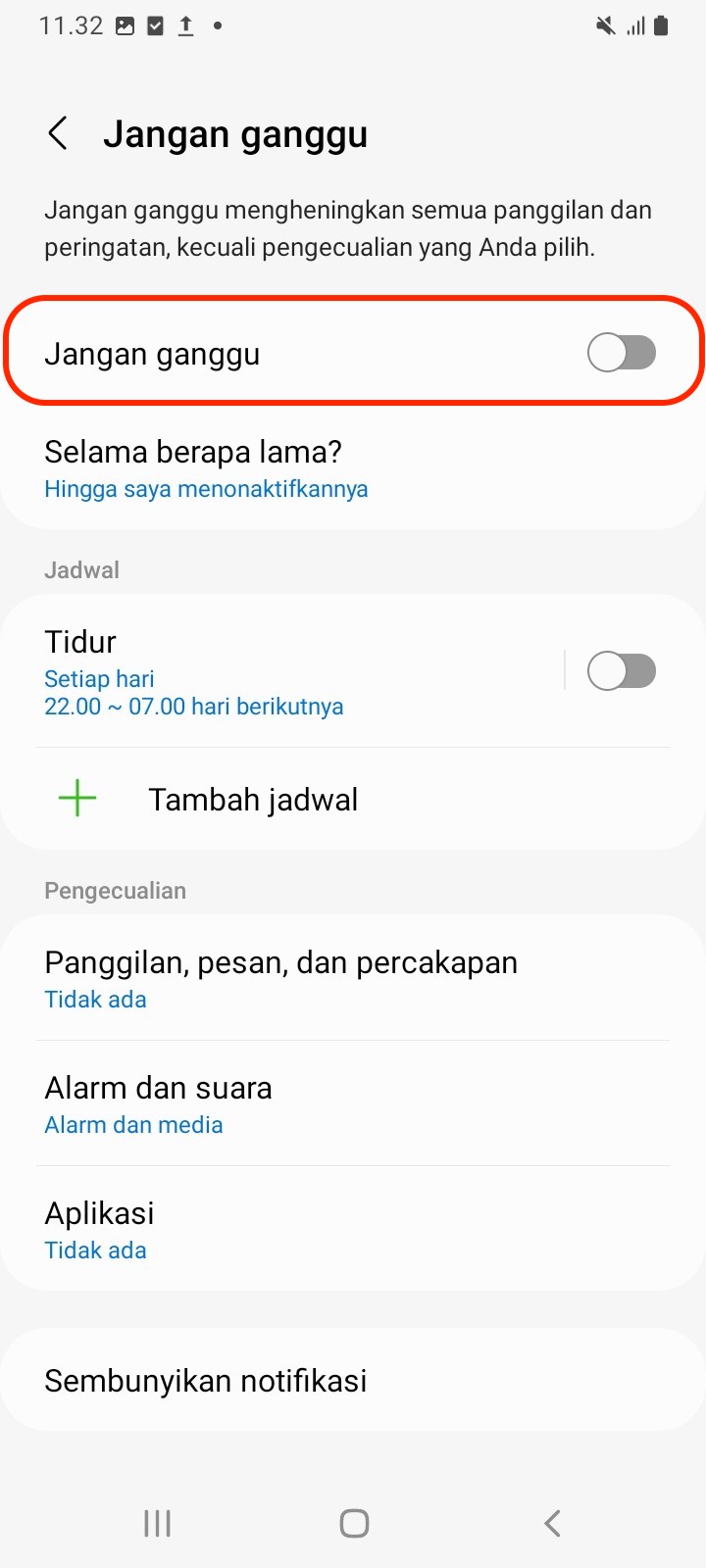The height and width of the screenshot is (1568, 706).
Task: Open Panggilan, pesan, dan percakapan exceptions
Action: 353,979
